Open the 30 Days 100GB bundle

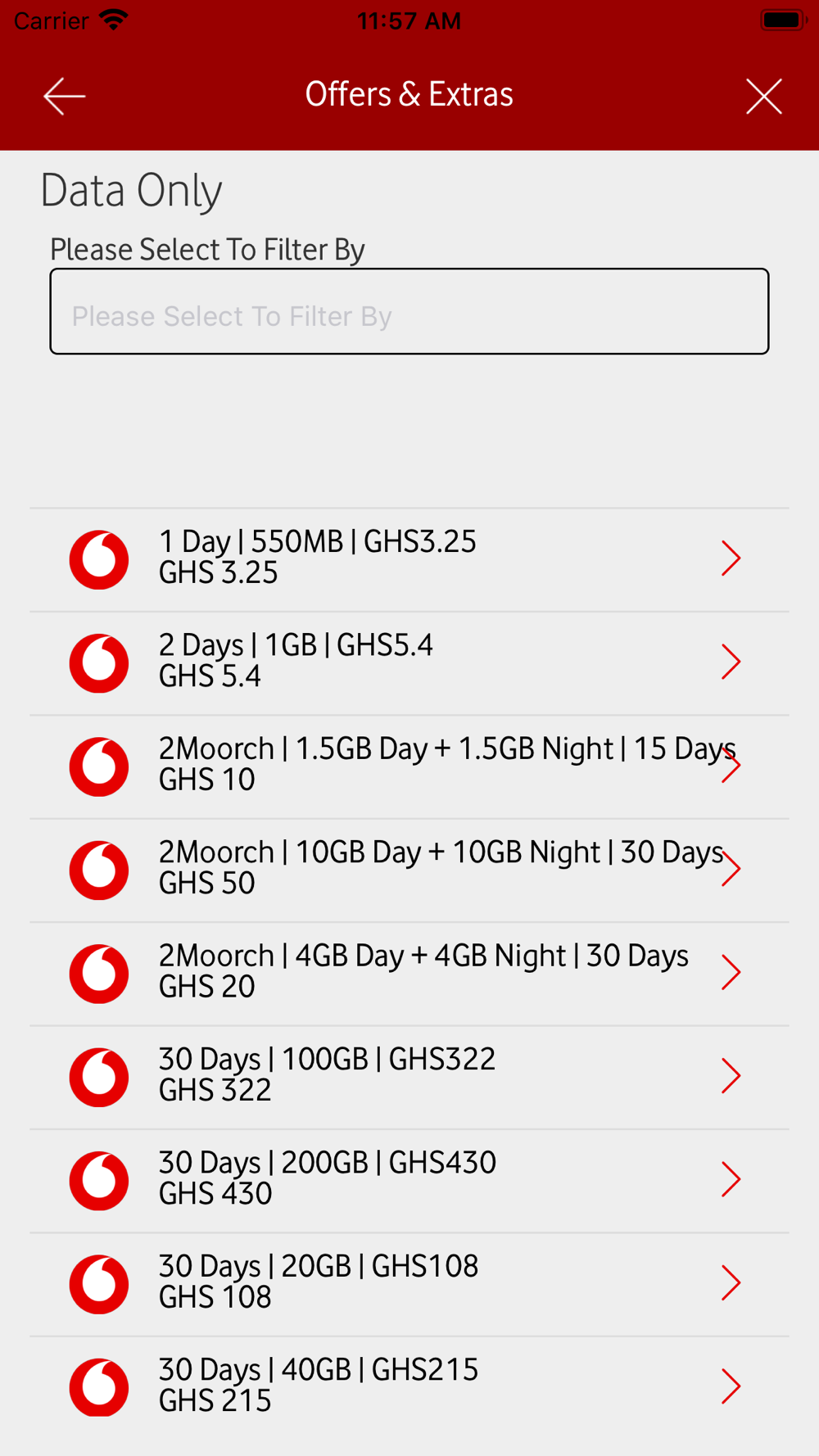click(x=409, y=1078)
